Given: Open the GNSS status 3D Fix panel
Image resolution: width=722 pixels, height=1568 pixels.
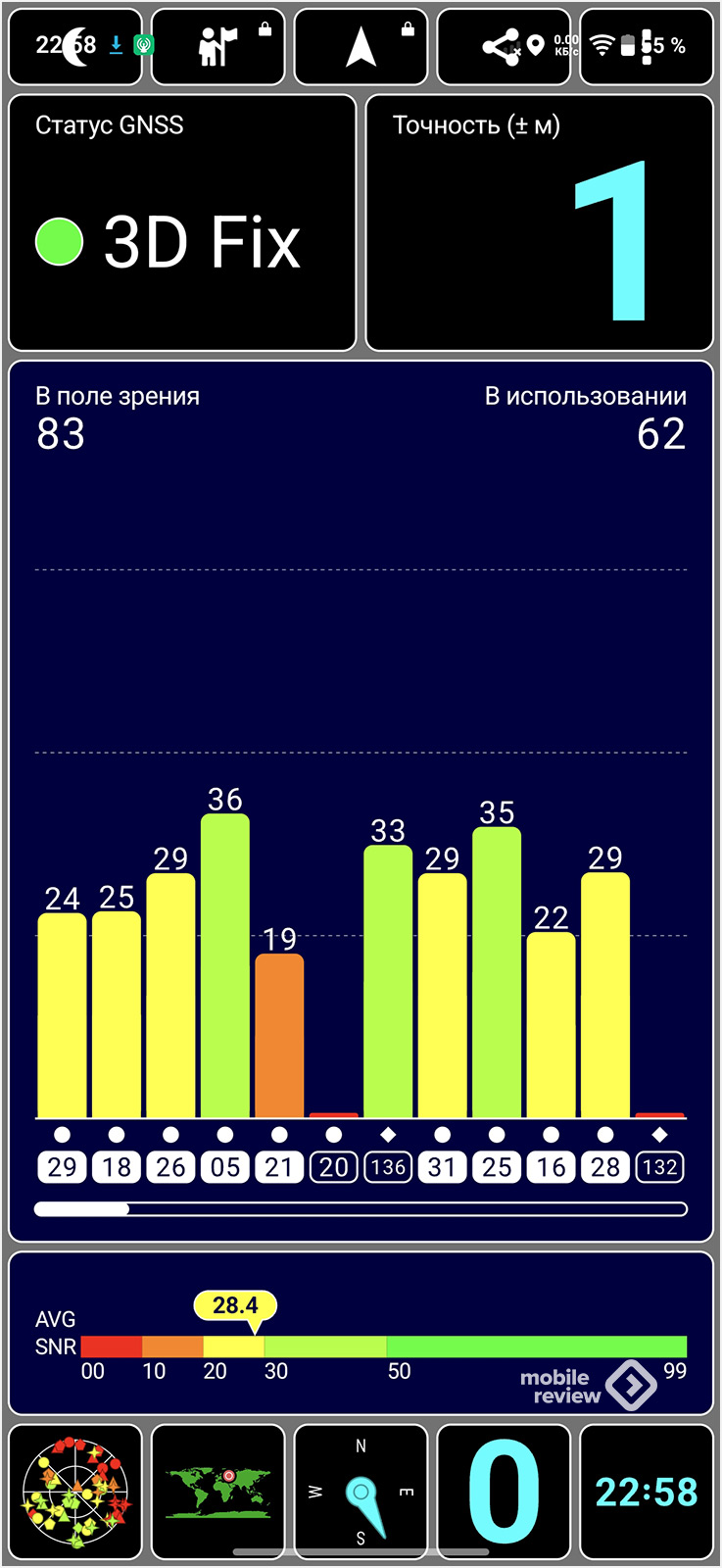Looking at the screenshot, I should [x=182, y=222].
